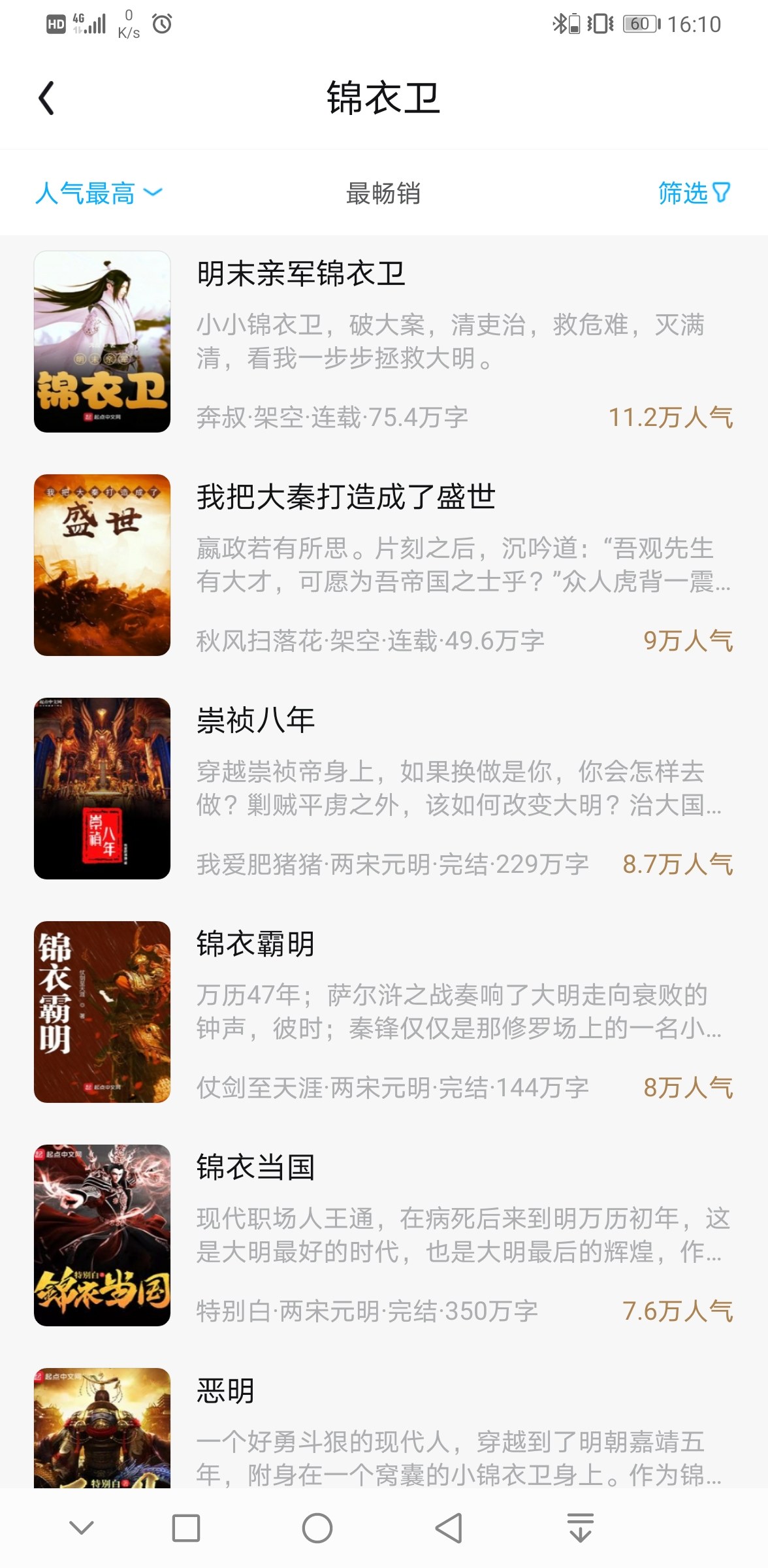The width and height of the screenshot is (768, 1568).
Task: Open the book 崇祯八年
Action: click(384, 789)
